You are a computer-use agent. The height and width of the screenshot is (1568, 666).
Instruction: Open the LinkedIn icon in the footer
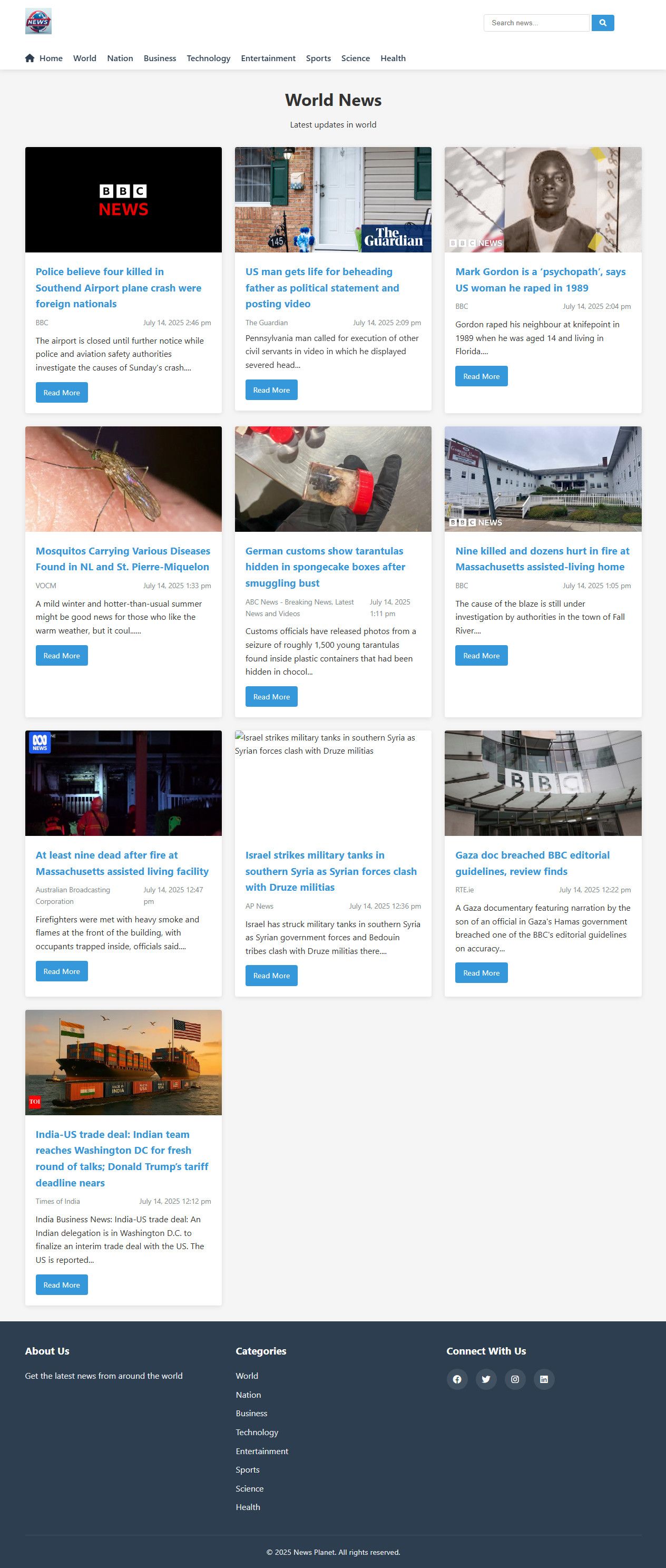coord(544,1379)
